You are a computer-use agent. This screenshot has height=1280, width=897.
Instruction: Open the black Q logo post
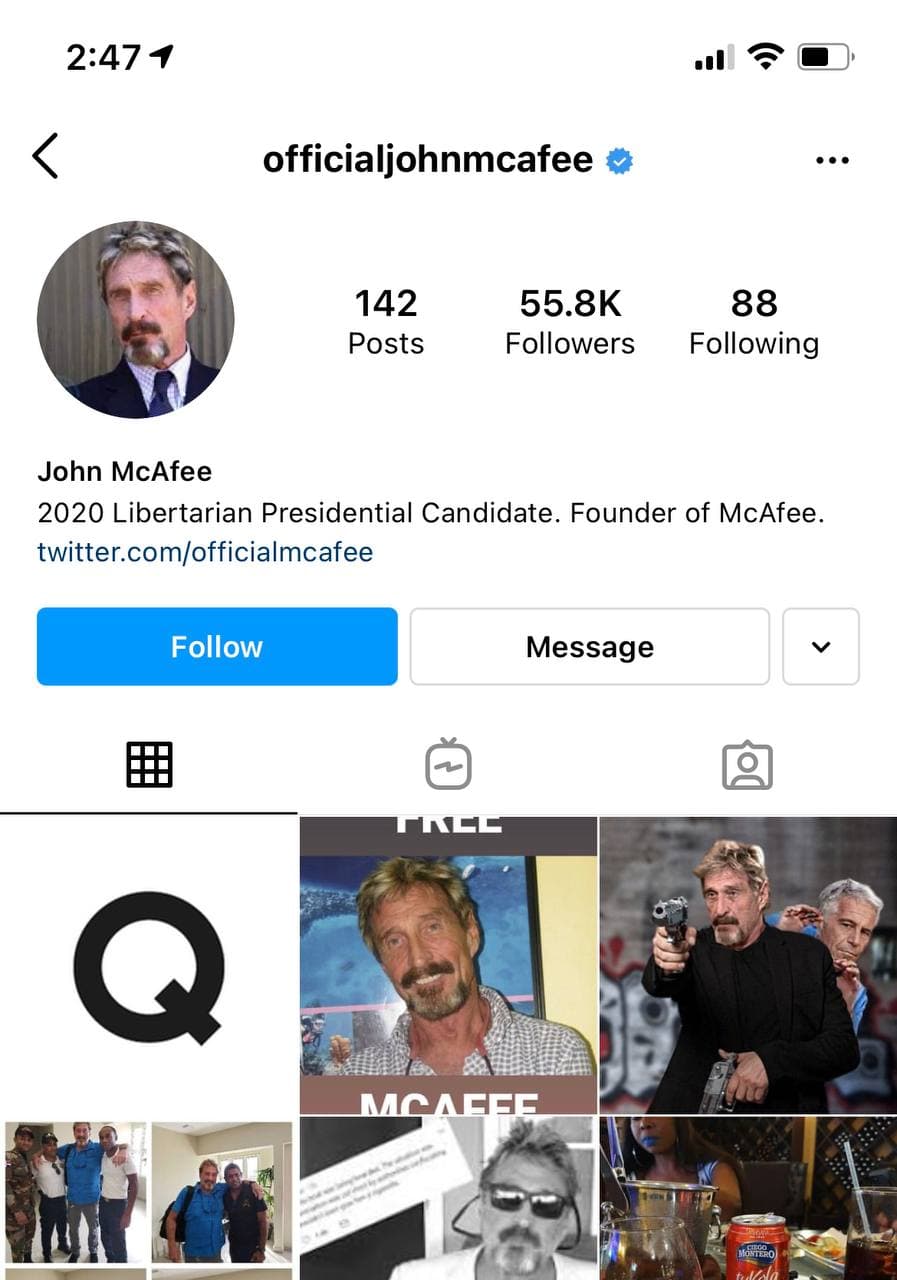pyautogui.click(x=148, y=966)
